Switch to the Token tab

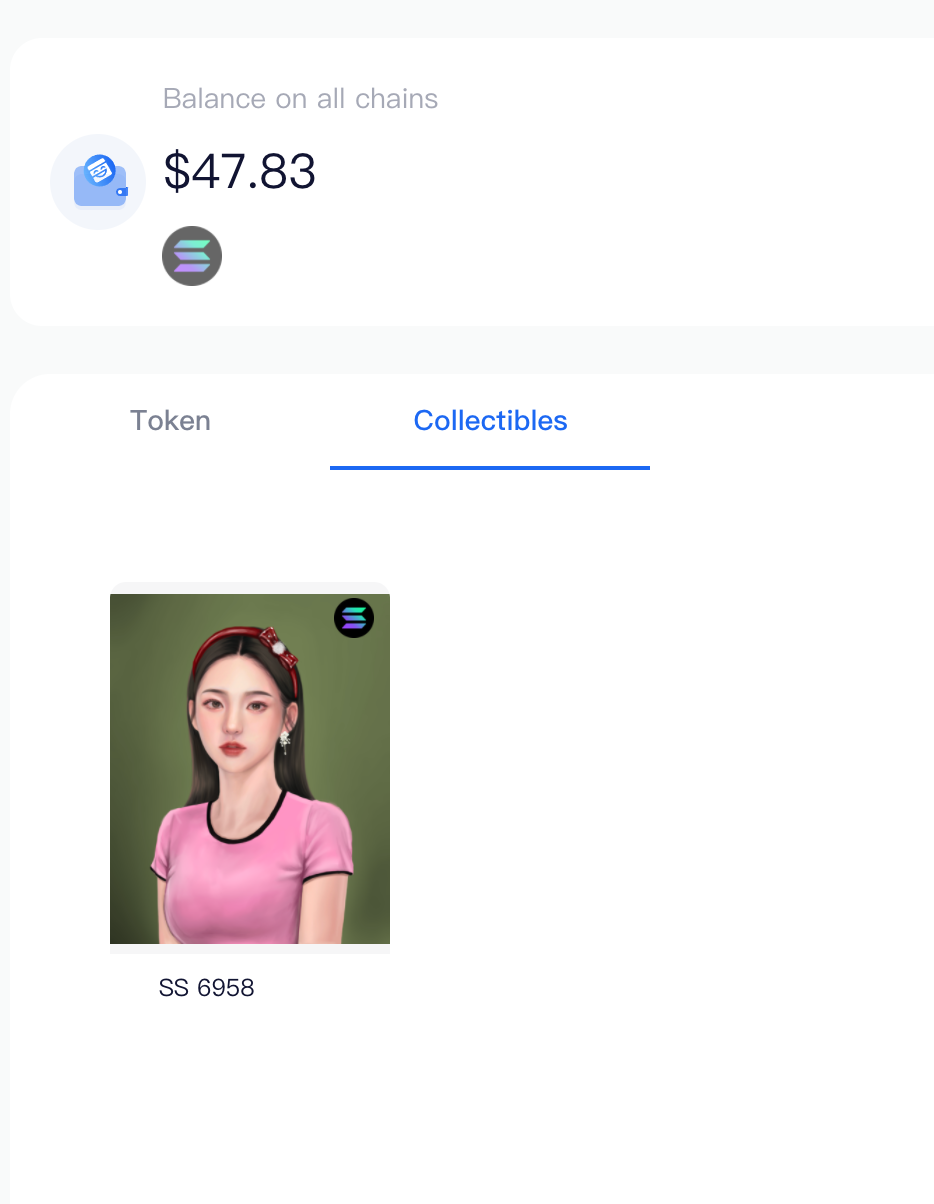tap(170, 421)
